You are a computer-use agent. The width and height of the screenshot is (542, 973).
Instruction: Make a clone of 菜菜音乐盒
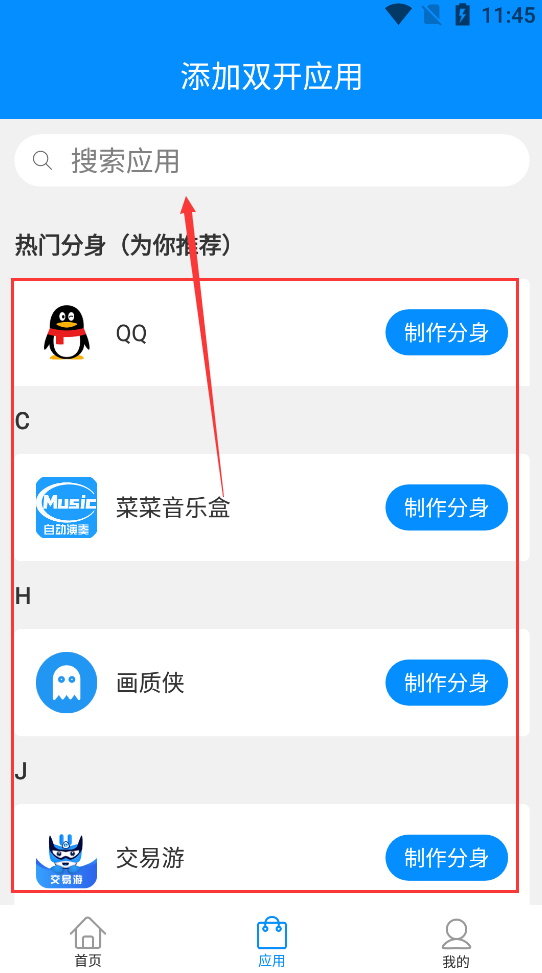coord(446,508)
